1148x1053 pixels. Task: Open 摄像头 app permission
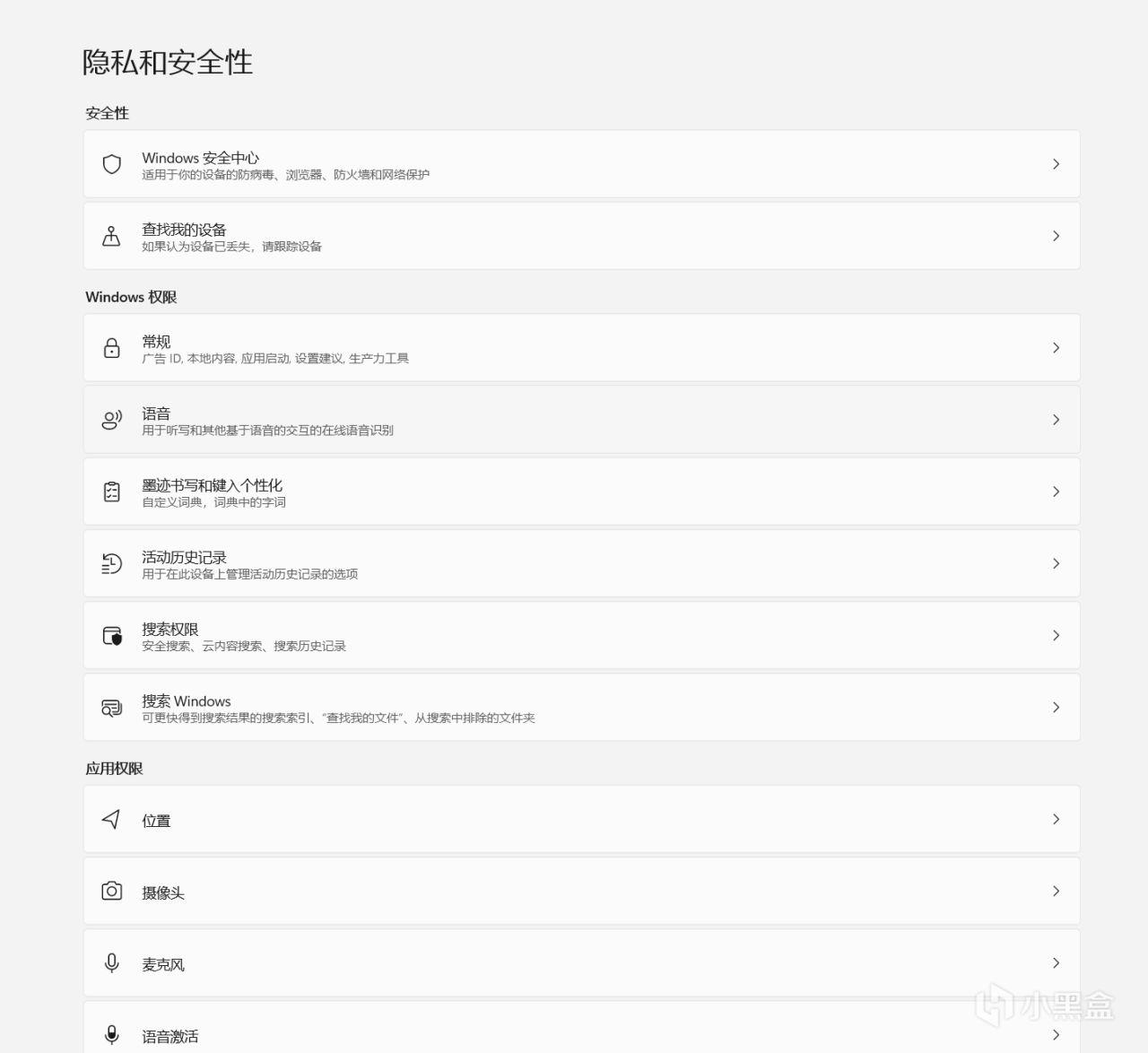click(581, 891)
